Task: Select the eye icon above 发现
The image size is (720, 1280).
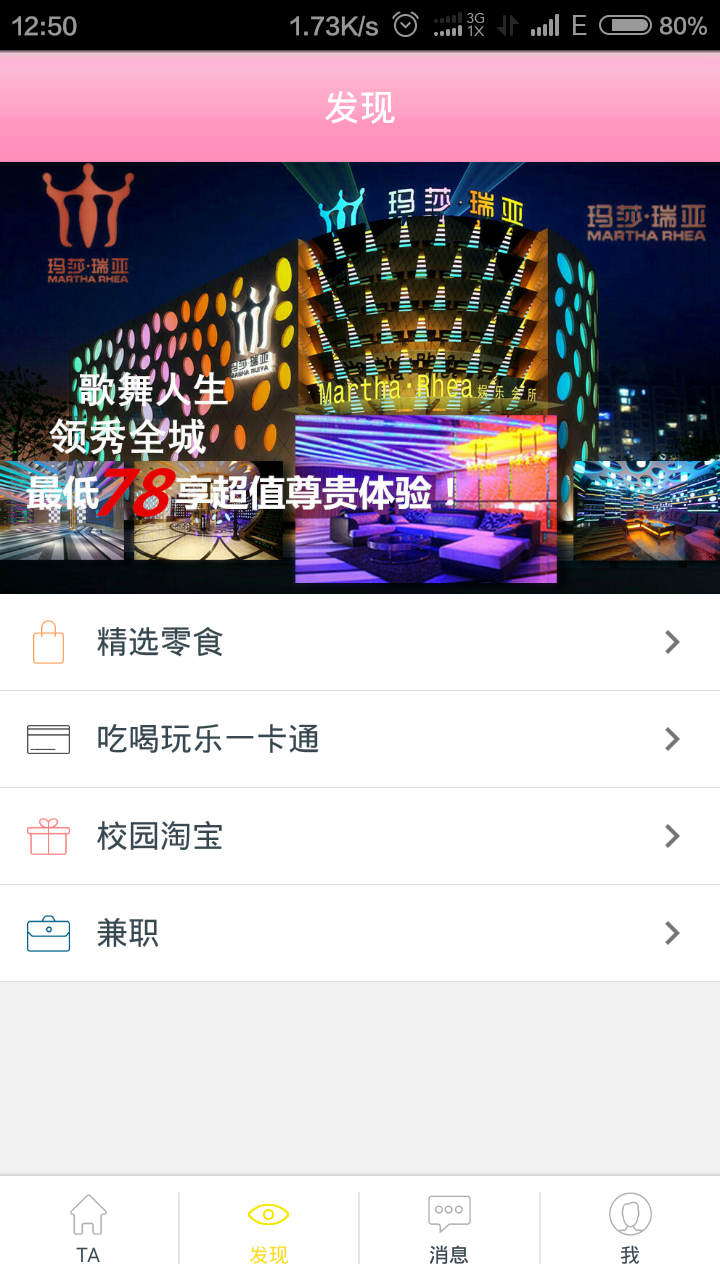Action: (267, 1213)
